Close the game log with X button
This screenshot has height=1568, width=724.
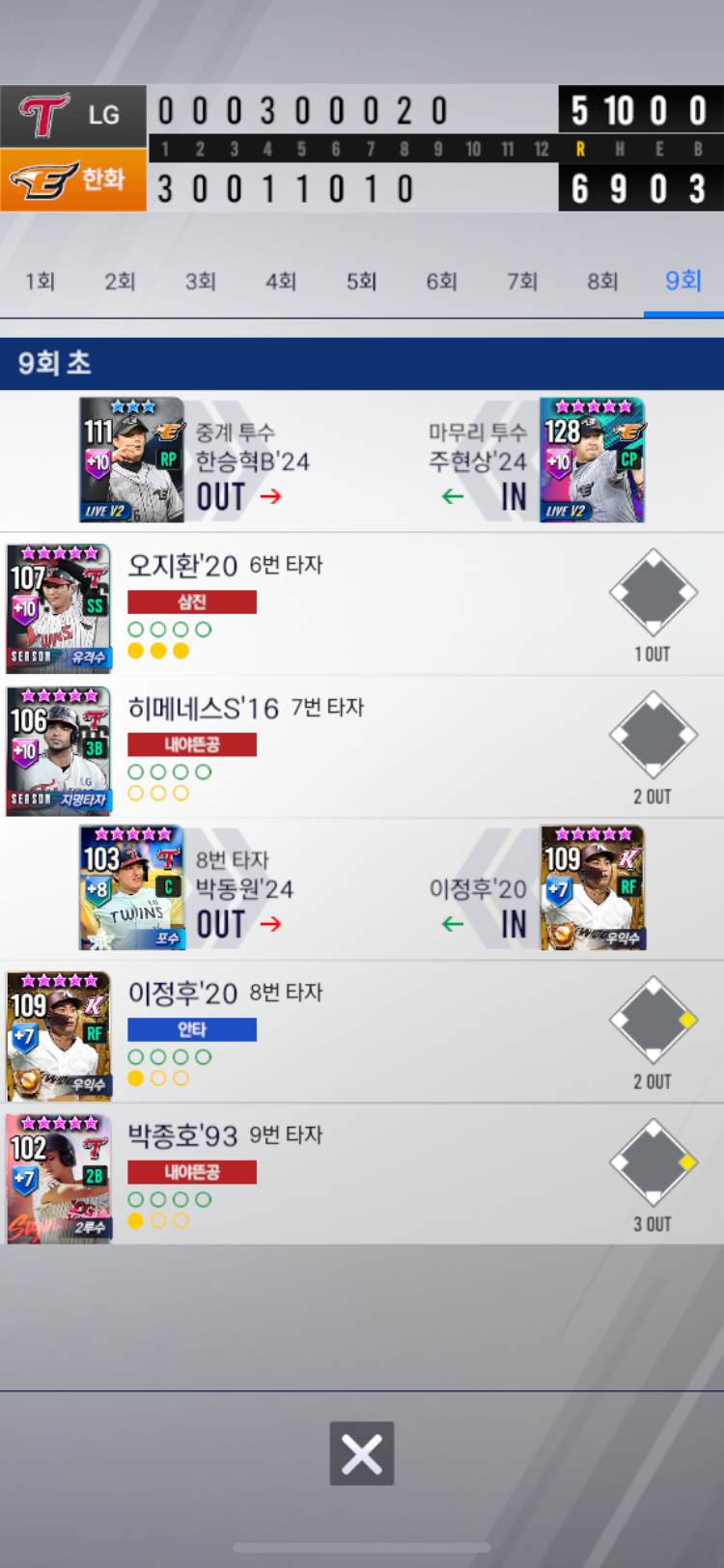click(x=362, y=1453)
